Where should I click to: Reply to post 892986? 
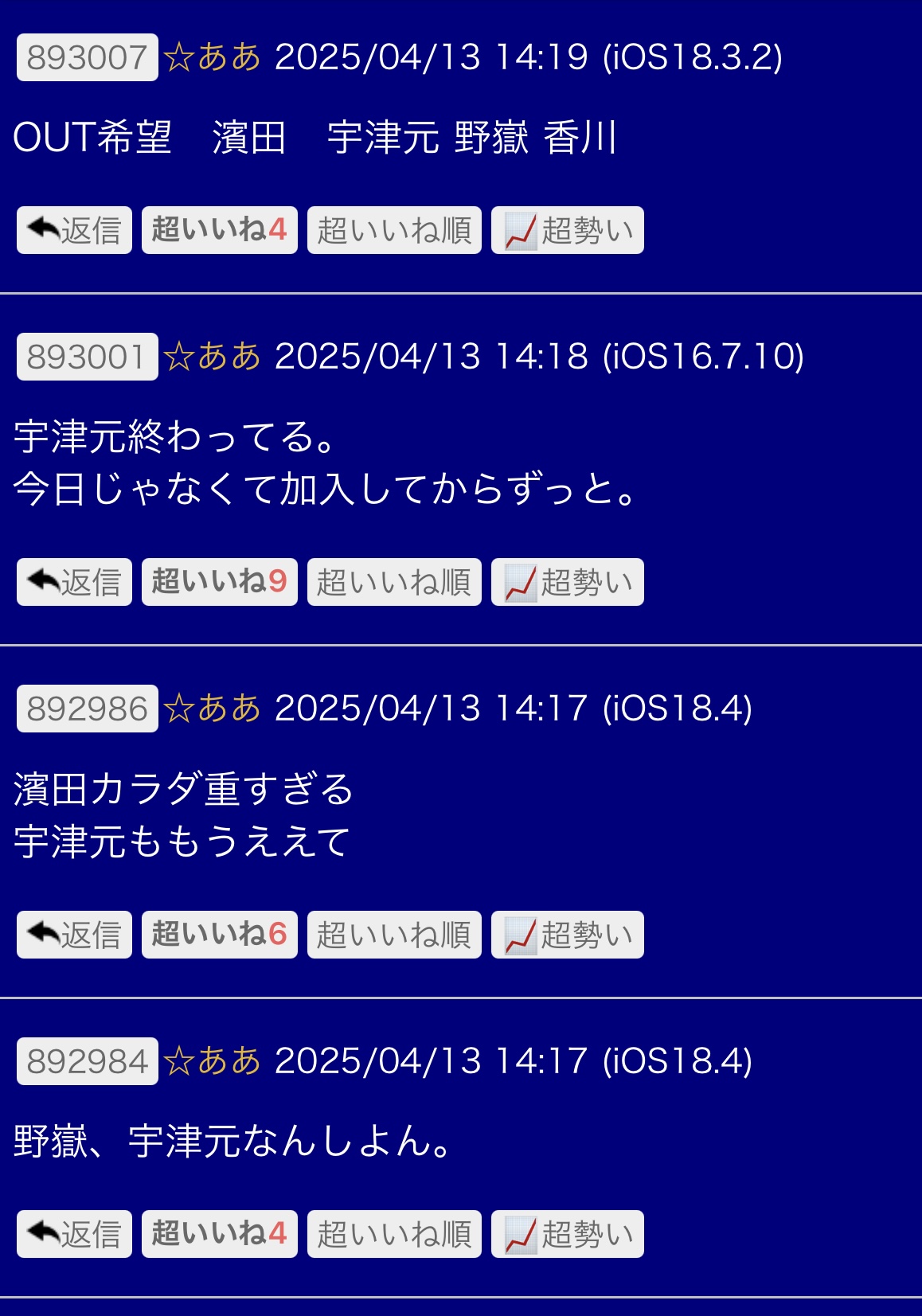click(74, 935)
